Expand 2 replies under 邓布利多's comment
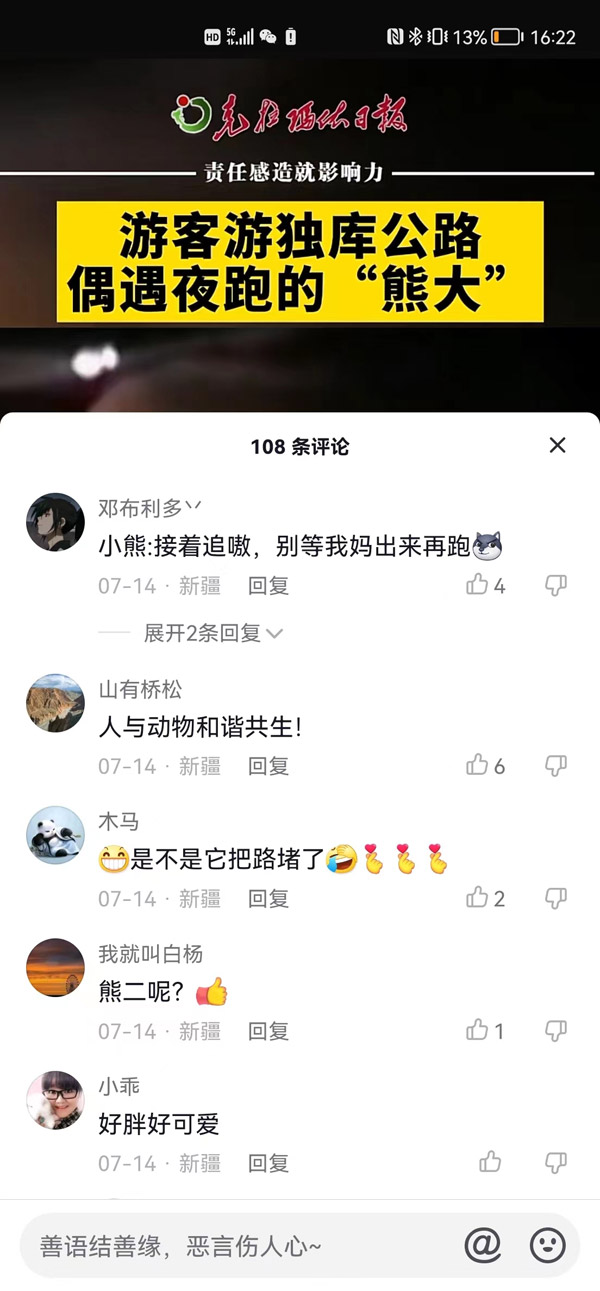The image size is (600, 1291). (x=213, y=633)
